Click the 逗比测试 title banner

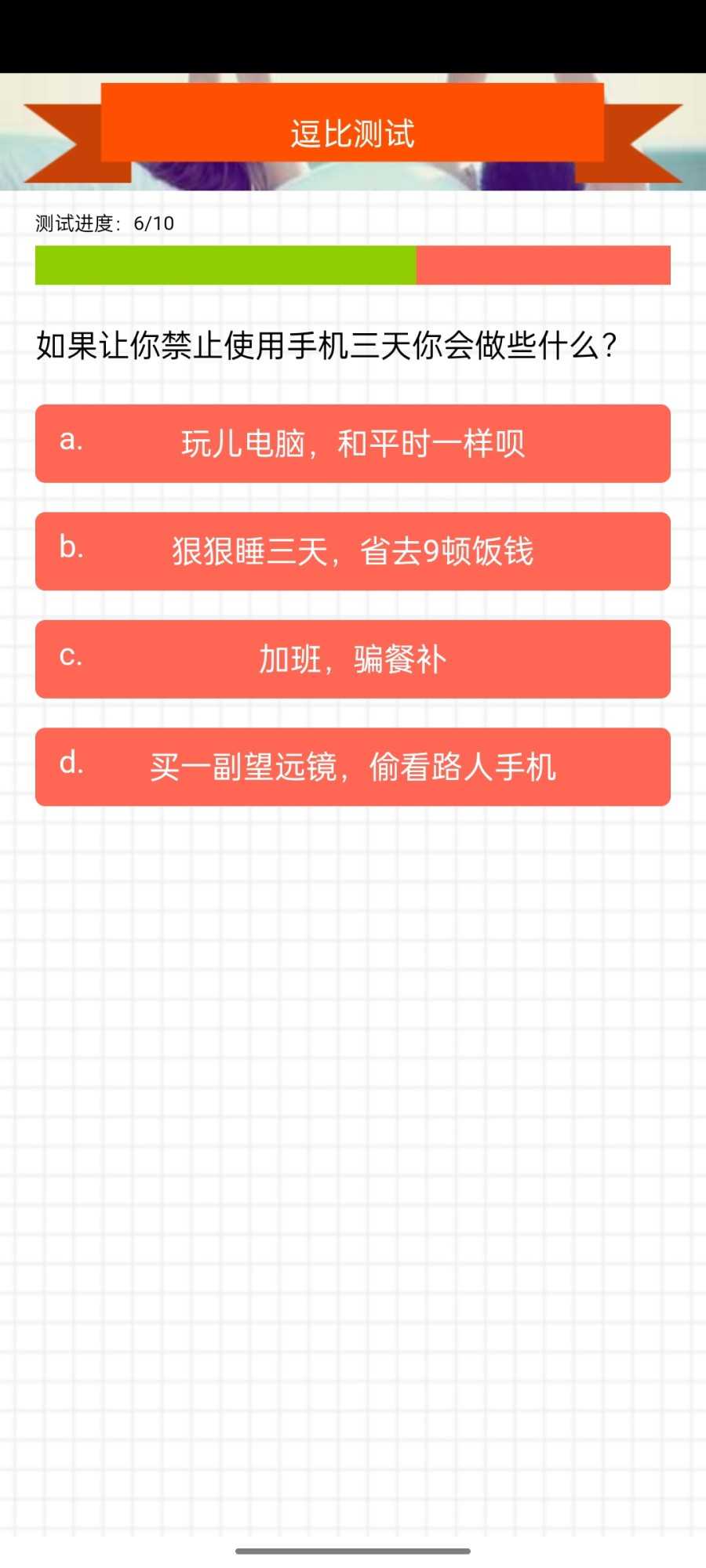353,133
